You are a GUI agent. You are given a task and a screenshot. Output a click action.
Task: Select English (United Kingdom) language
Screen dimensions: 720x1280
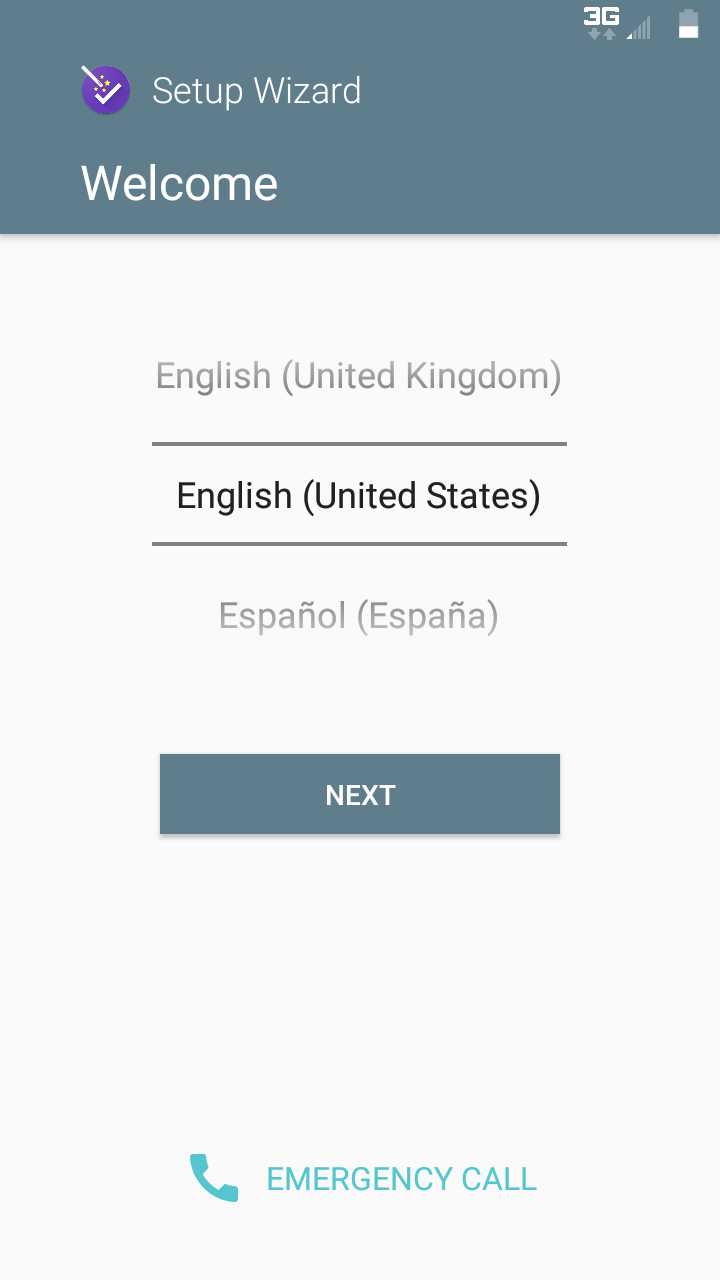[x=359, y=377]
